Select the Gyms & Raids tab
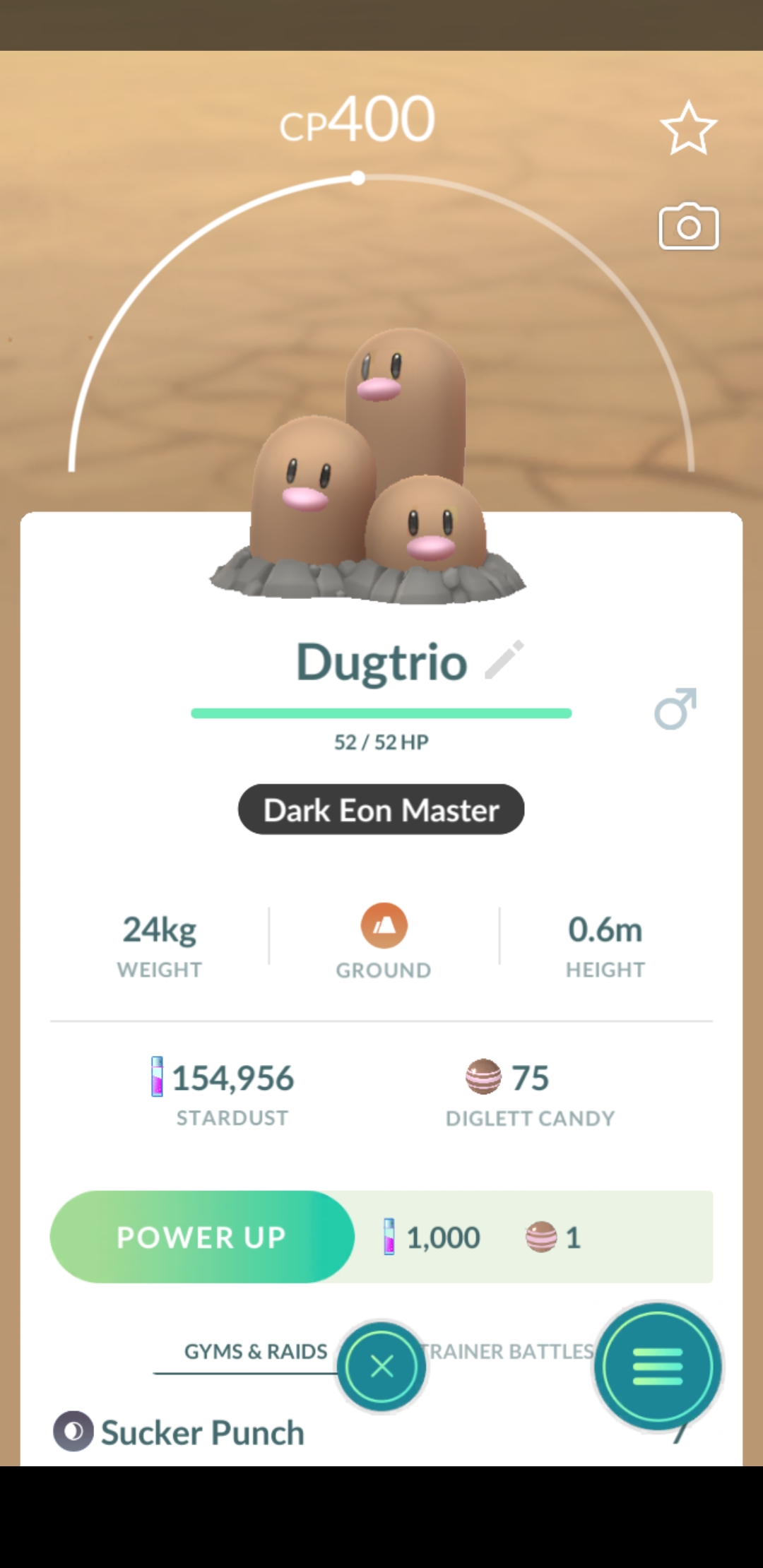 point(255,1351)
